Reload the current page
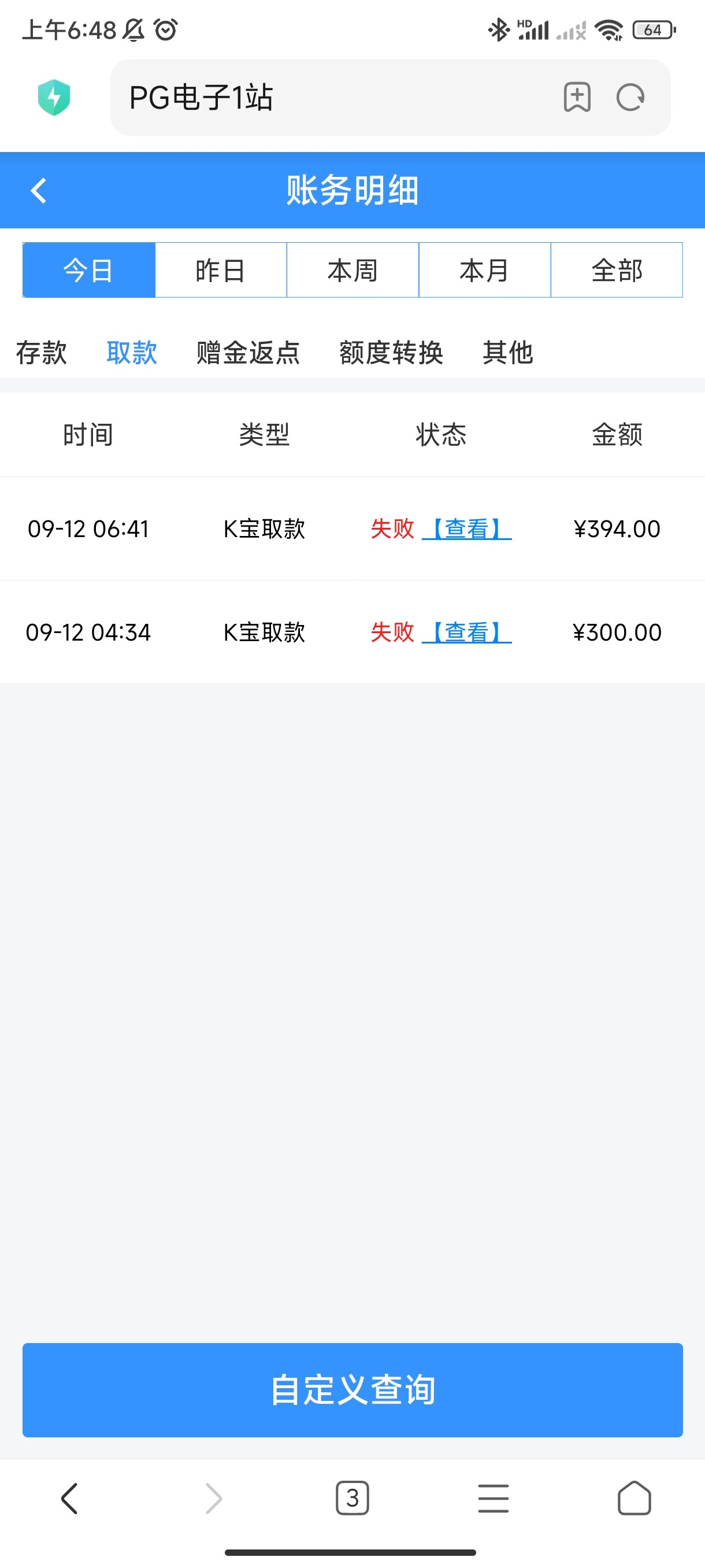 pos(630,97)
